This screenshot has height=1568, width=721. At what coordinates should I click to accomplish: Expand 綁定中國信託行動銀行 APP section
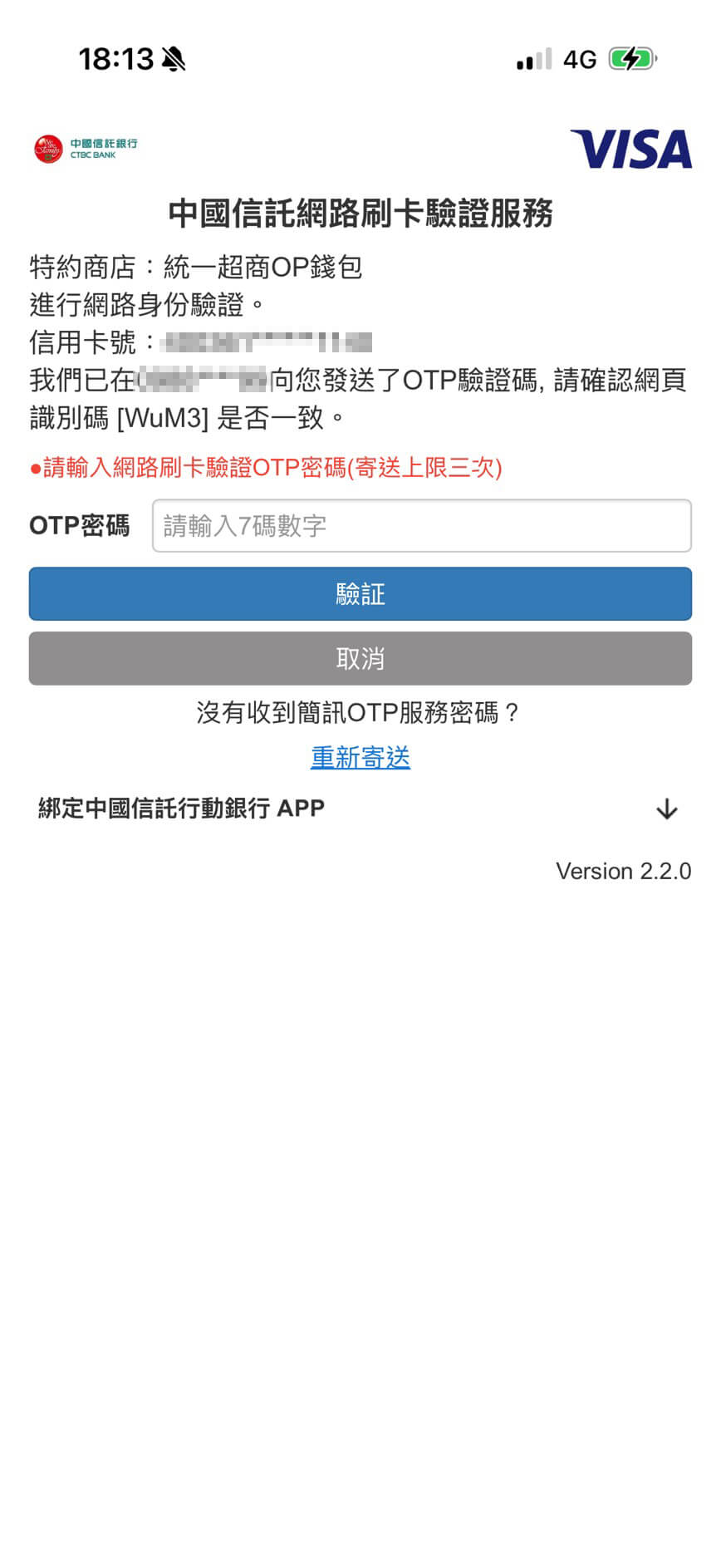(x=666, y=809)
